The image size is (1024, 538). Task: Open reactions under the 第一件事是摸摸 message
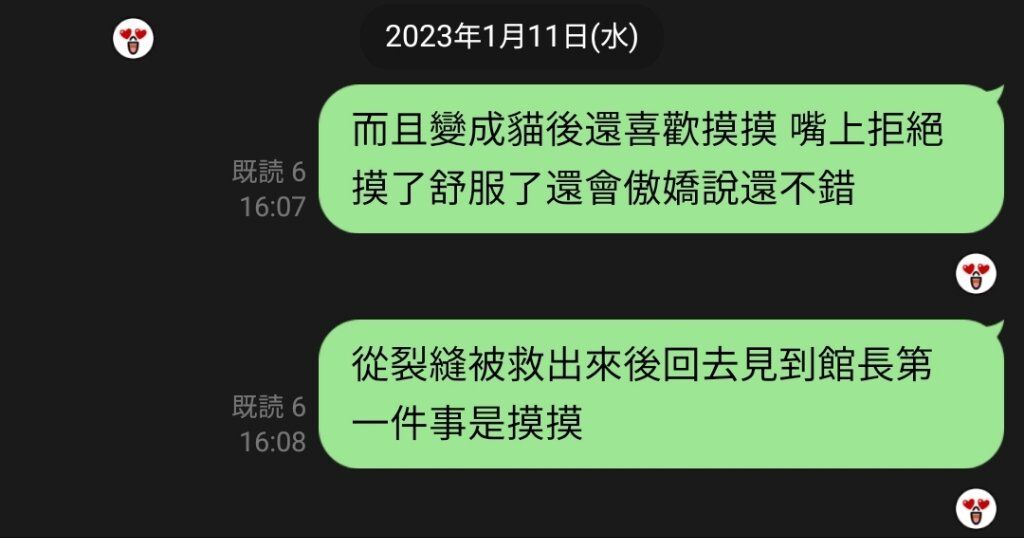[976, 508]
